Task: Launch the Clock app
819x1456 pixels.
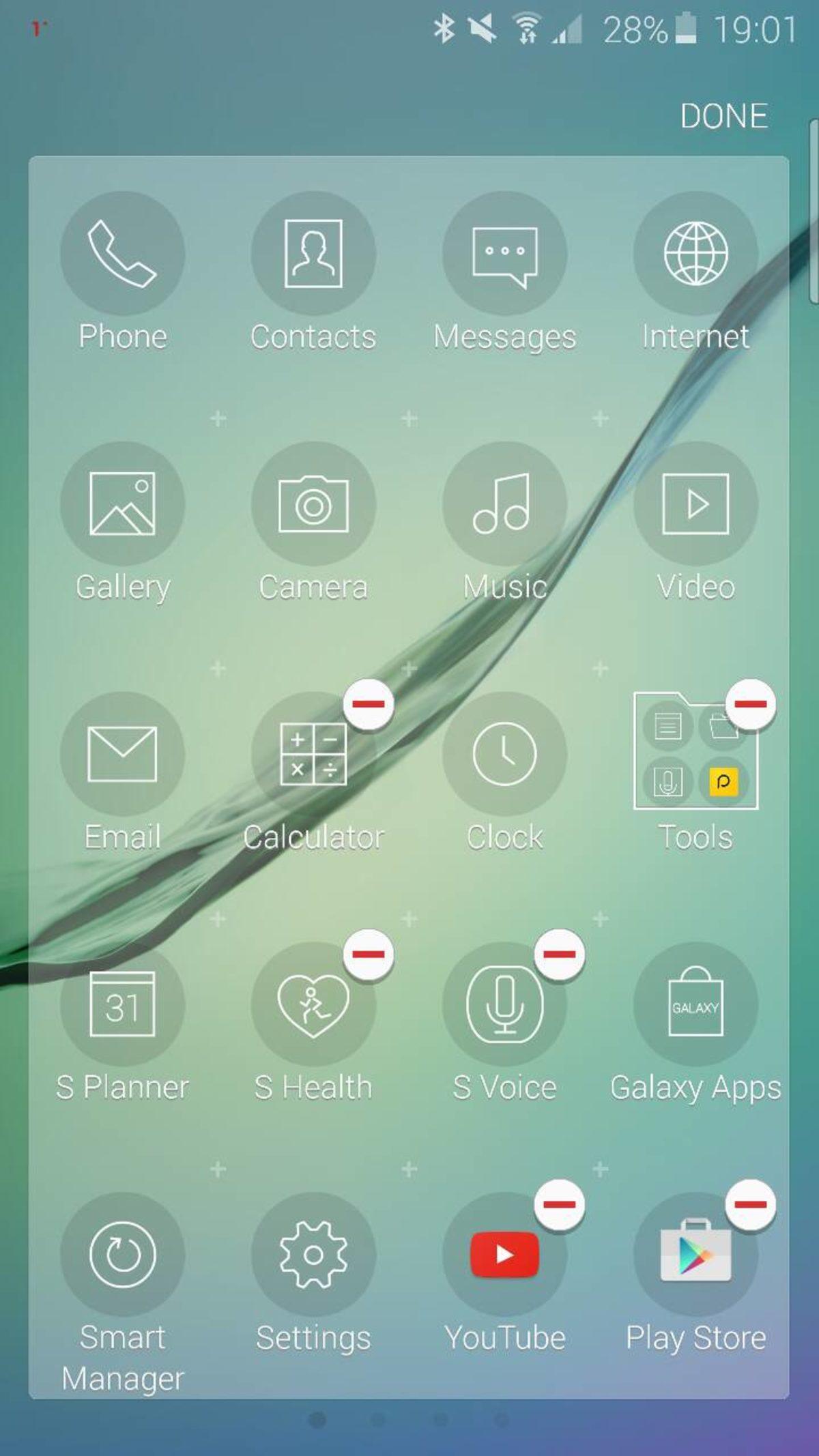Action: pos(504,754)
